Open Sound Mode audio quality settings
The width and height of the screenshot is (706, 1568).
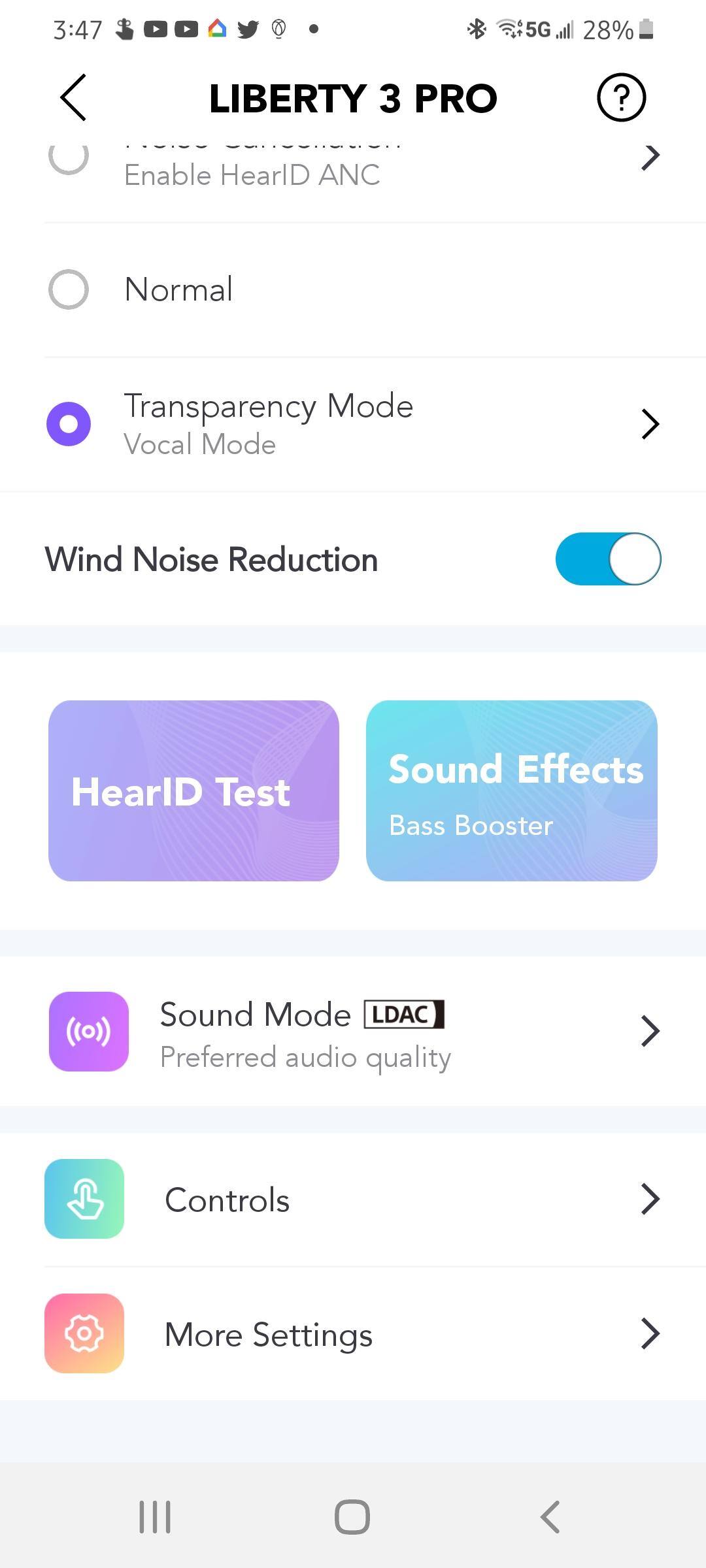(x=353, y=1032)
